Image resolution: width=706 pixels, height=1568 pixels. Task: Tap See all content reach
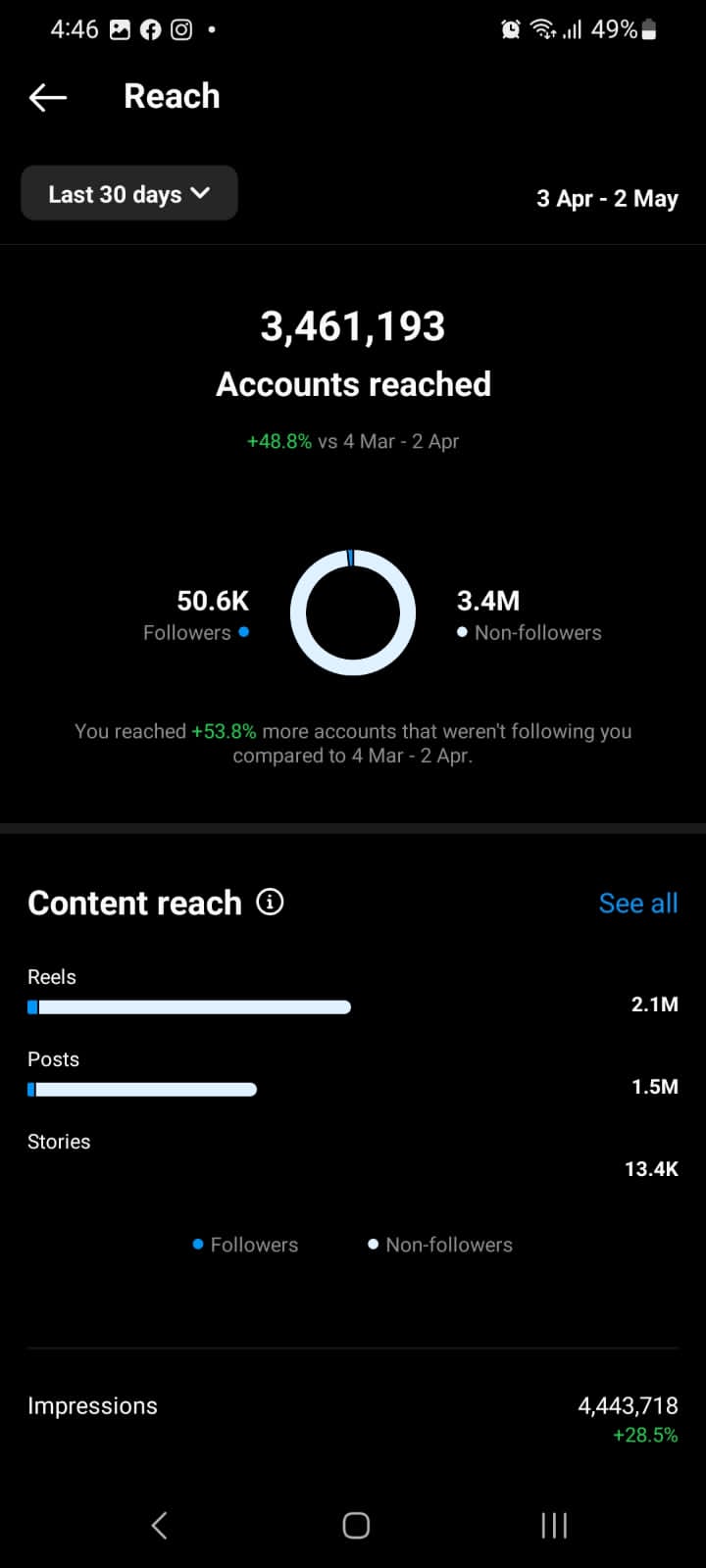pos(638,903)
